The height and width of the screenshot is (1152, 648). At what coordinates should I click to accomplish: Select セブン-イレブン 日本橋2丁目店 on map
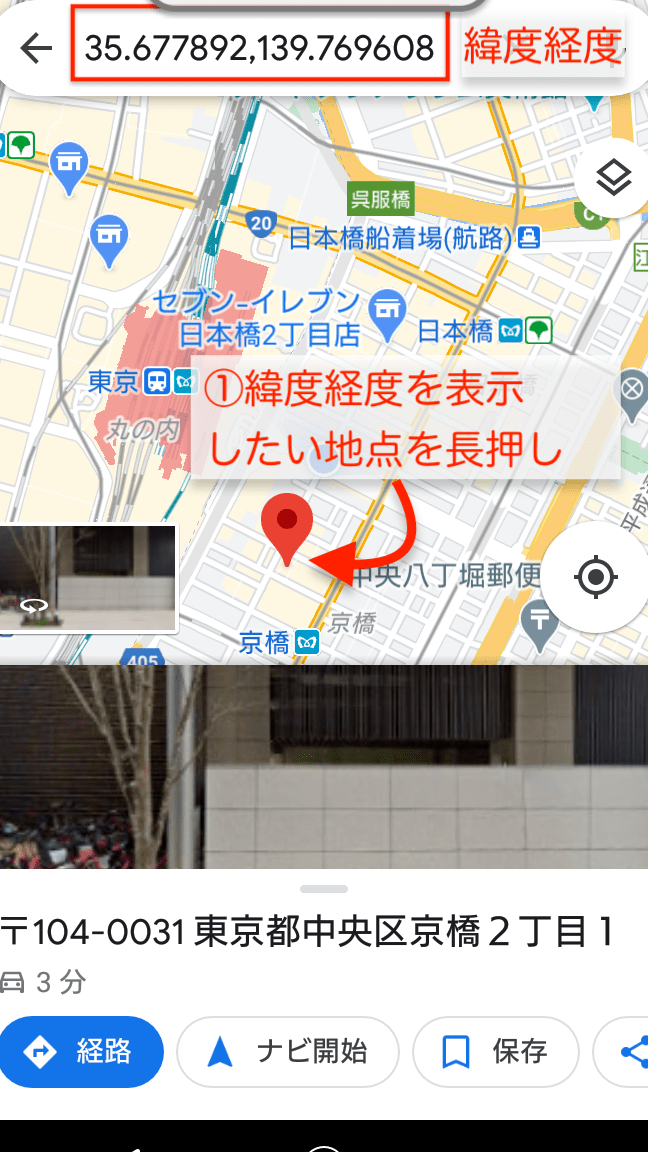pos(386,306)
